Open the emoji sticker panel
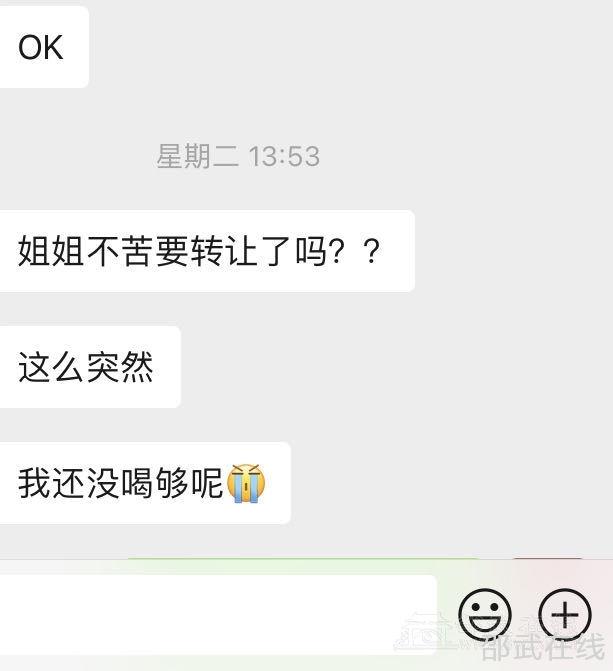This screenshot has height=671, width=613. 485,614
